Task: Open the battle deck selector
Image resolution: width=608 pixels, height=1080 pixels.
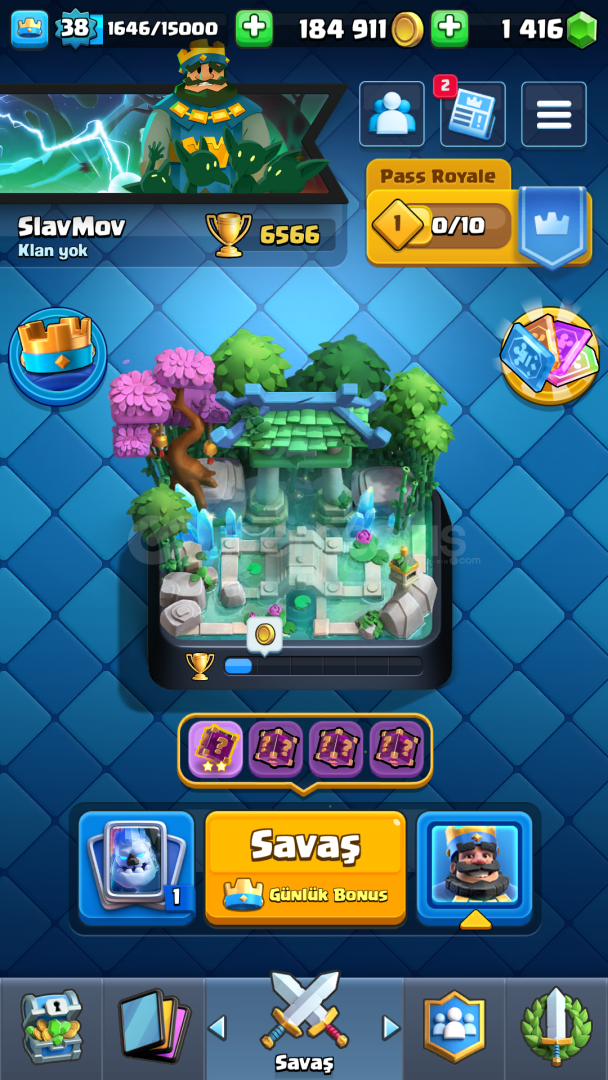Action: (x=136, y=867)
